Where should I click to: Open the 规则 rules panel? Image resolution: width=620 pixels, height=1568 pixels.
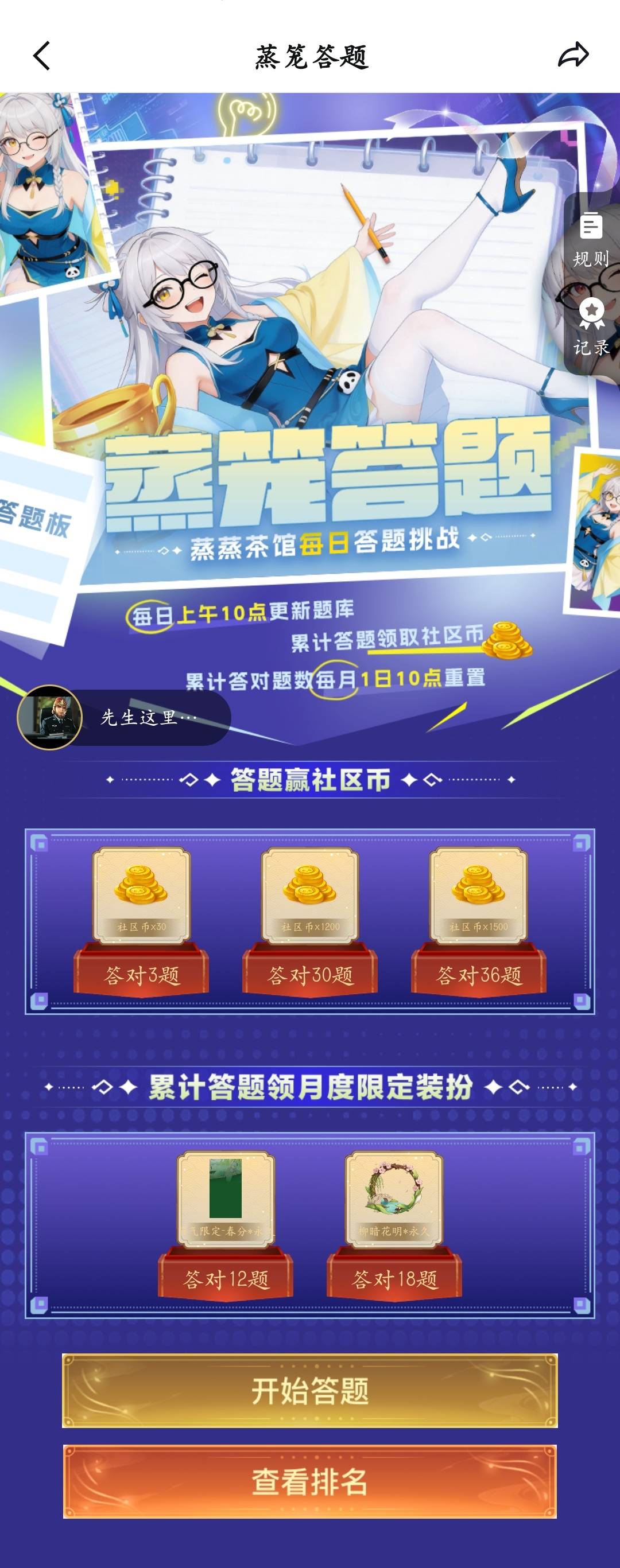tap(591, 240)
